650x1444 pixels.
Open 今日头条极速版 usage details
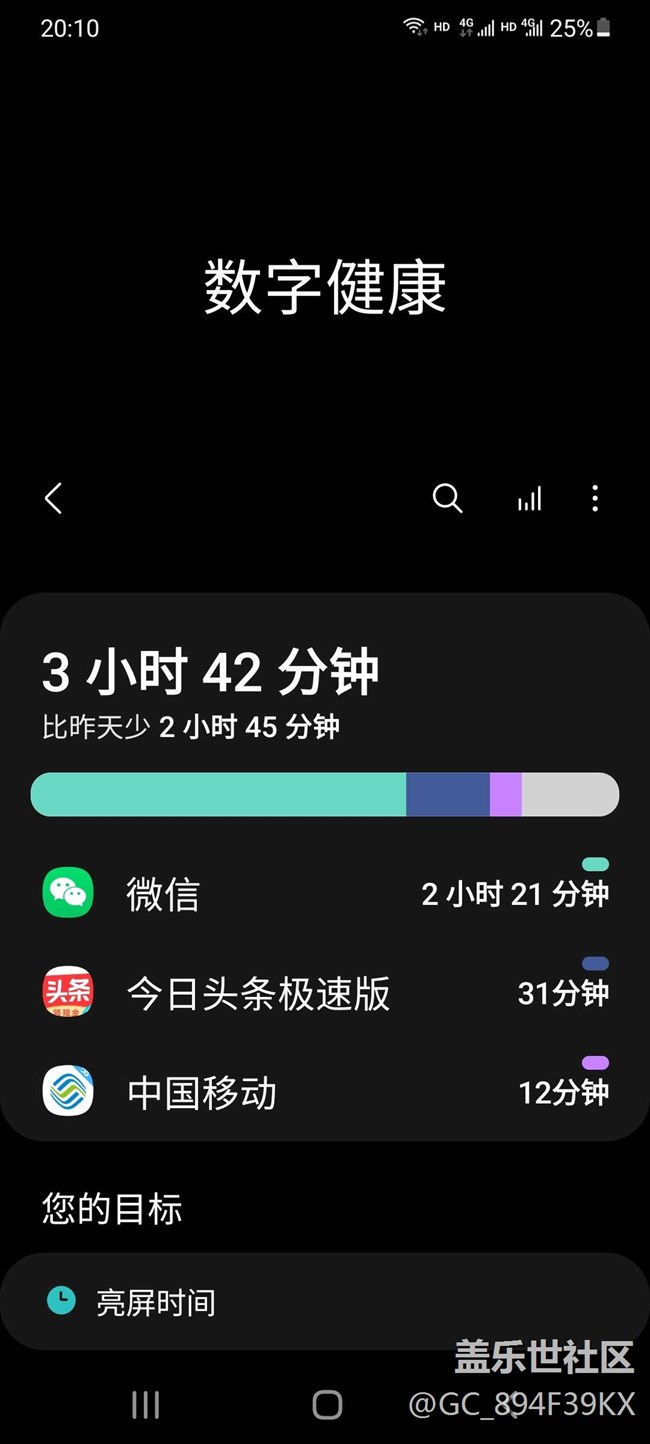tap(325, 992)
